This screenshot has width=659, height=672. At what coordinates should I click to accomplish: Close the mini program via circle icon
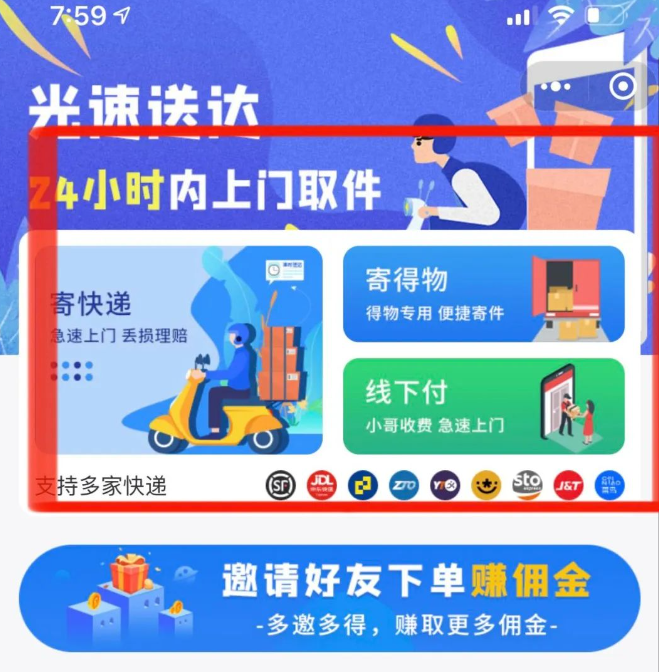[x=622, y=86]
